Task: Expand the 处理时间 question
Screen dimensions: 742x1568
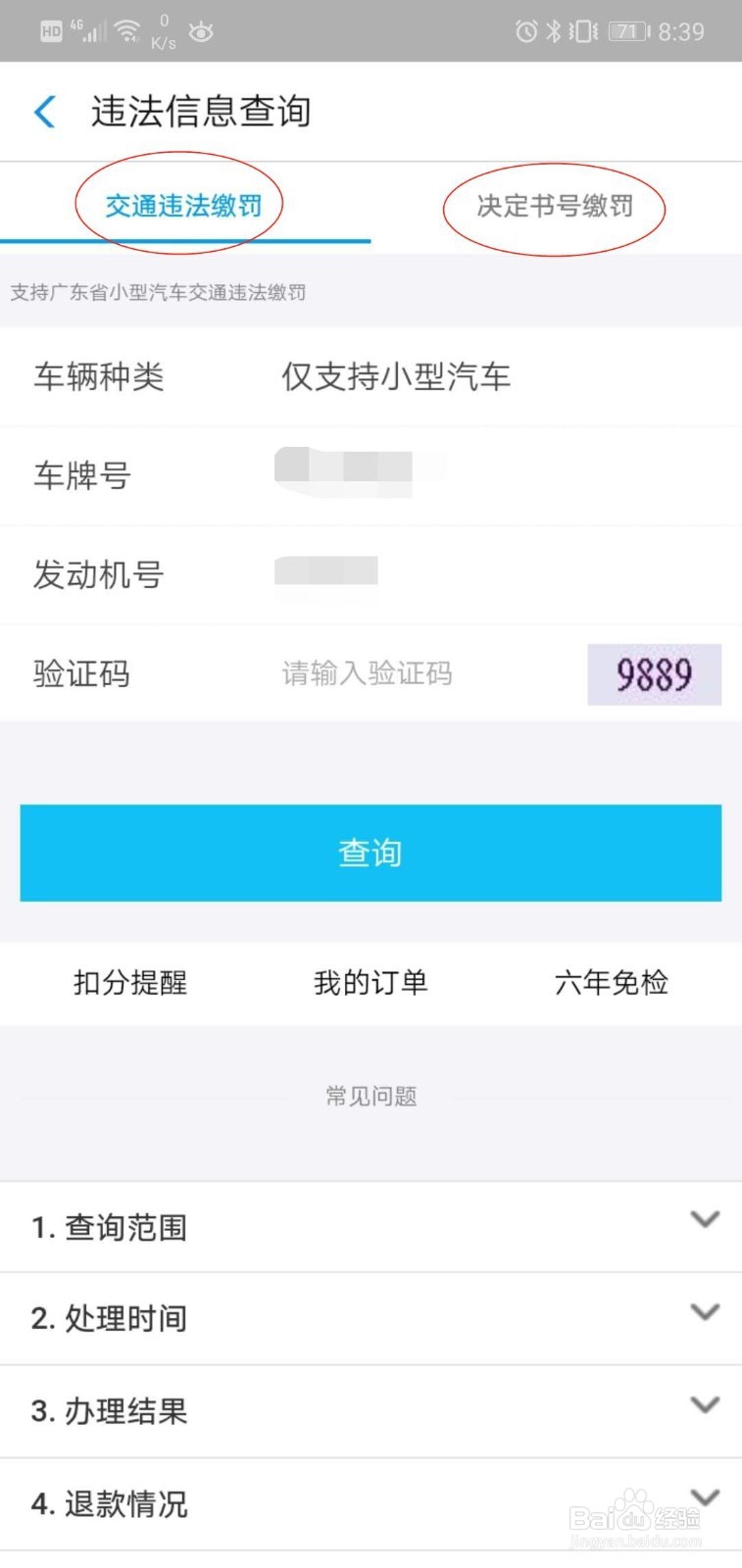Action: (x=371, y=1319)
